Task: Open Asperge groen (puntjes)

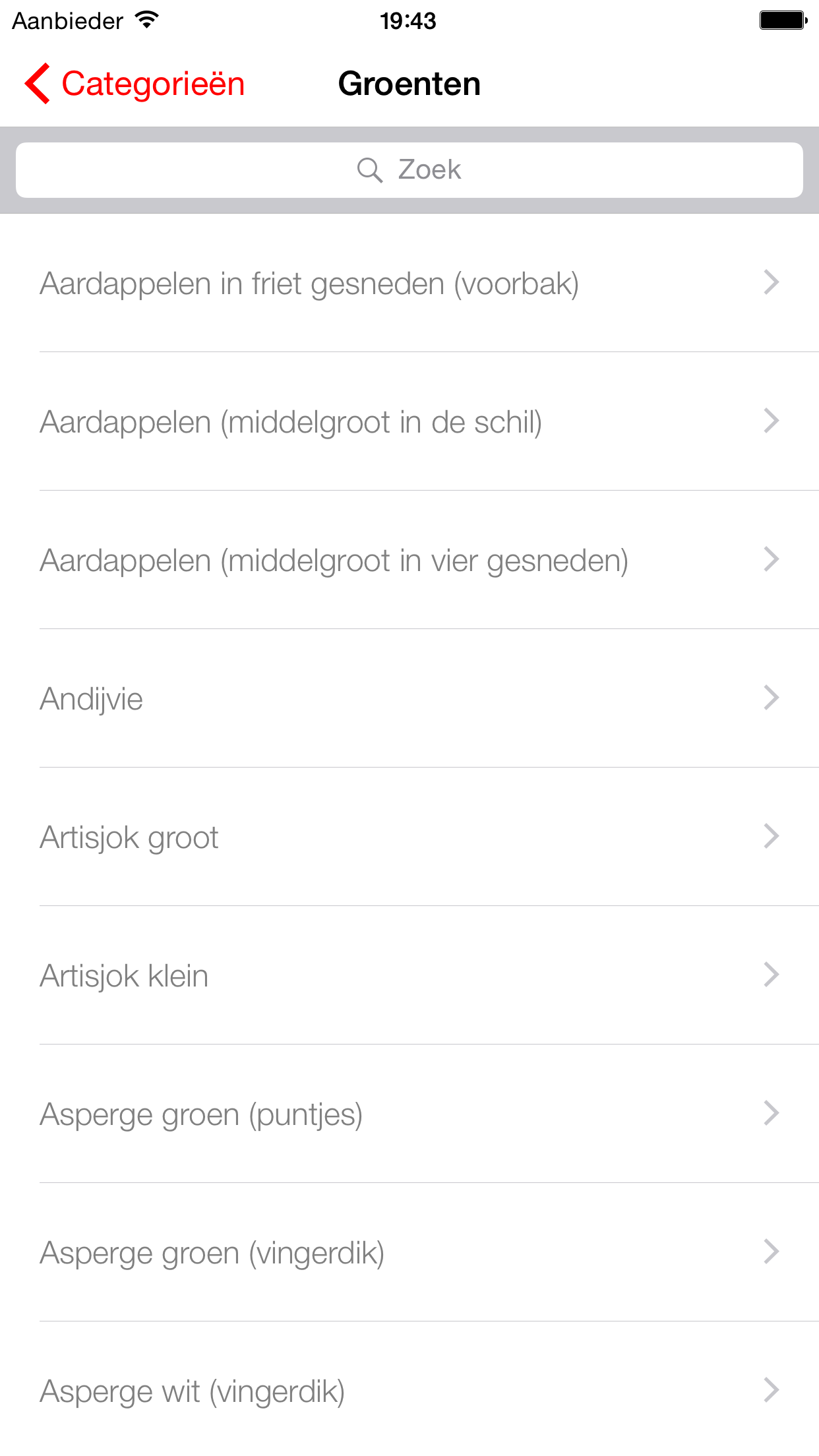Action: (x=409, y=1114)
